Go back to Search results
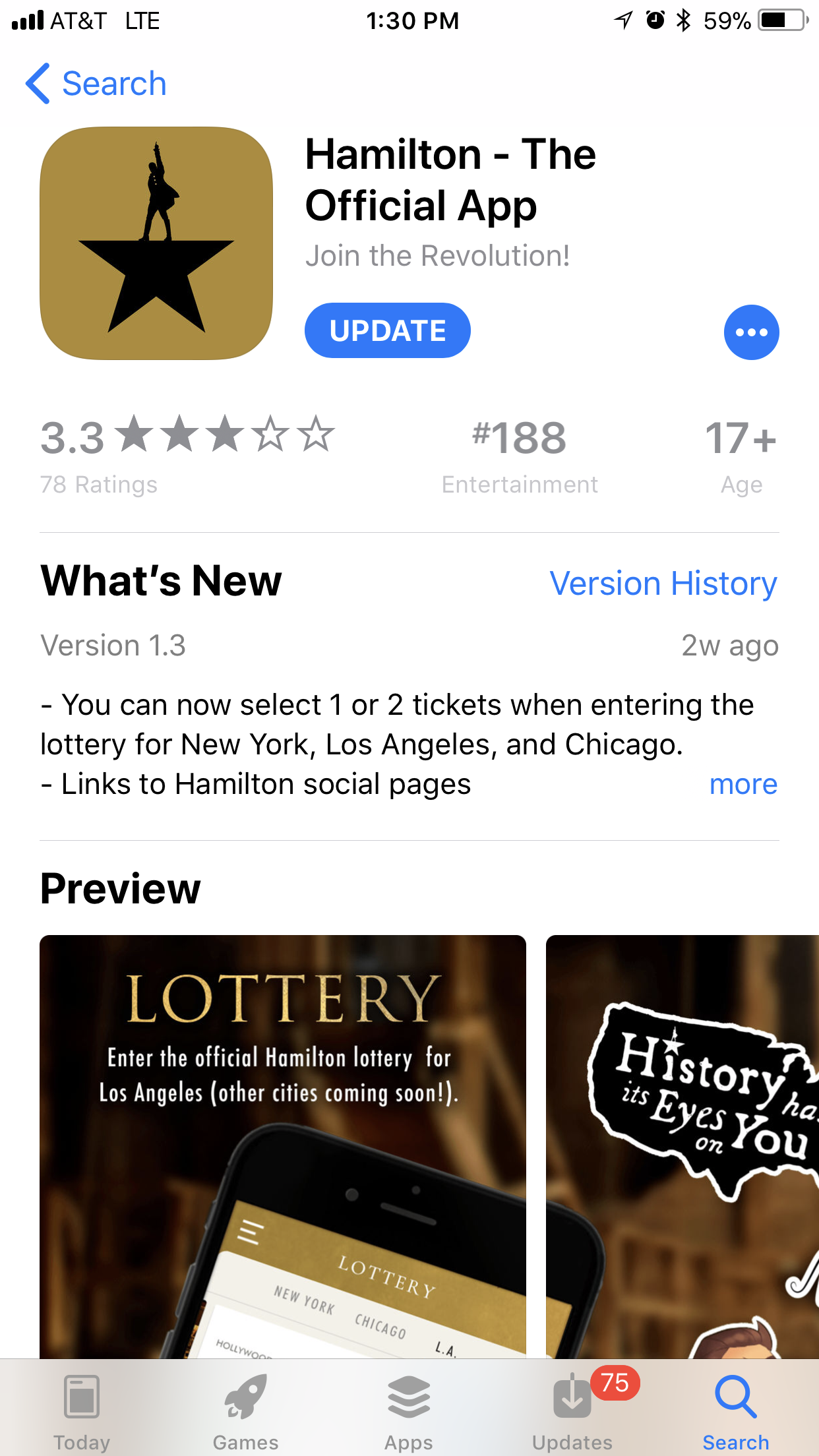Image resolution: width=819 pixels, height=1456 pixels. (x=96, y=84)
